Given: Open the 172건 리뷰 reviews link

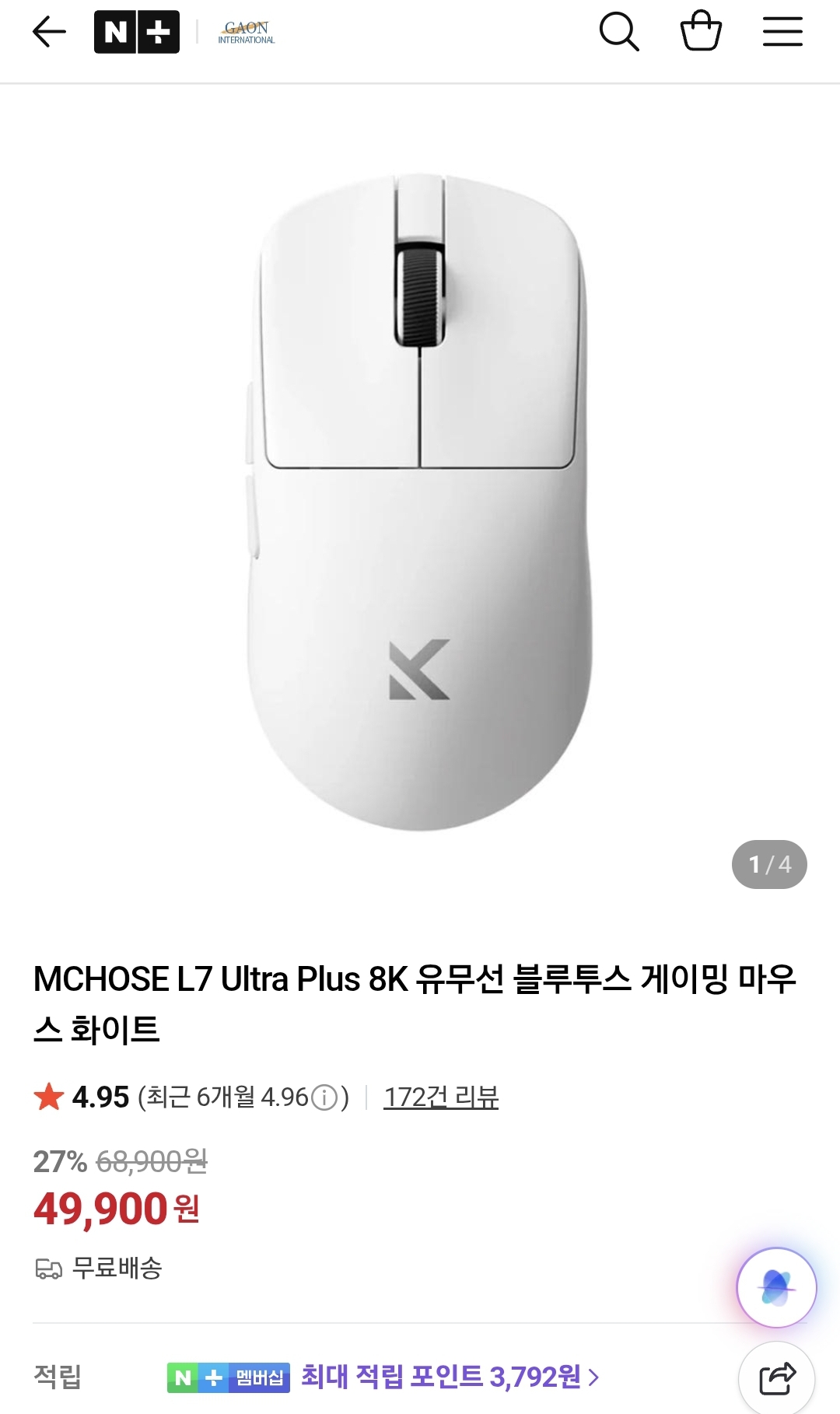Looking at the screenshot, I should click(441, 1097).
